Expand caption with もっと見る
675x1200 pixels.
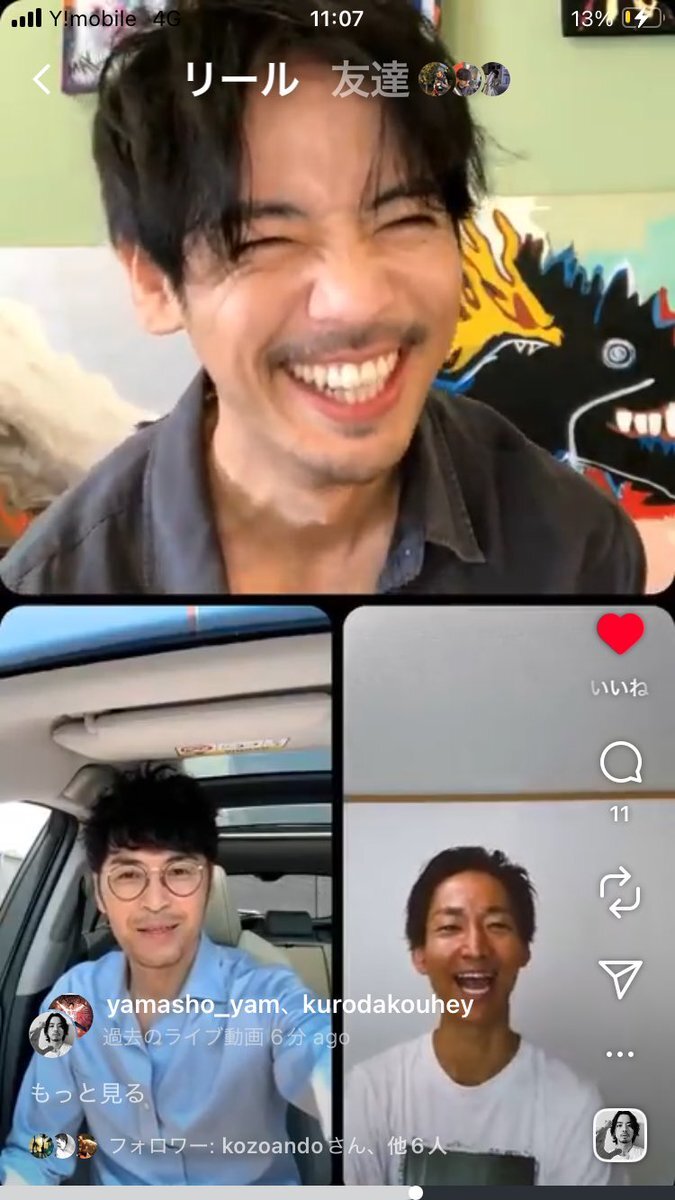[x=87, y=1093]
